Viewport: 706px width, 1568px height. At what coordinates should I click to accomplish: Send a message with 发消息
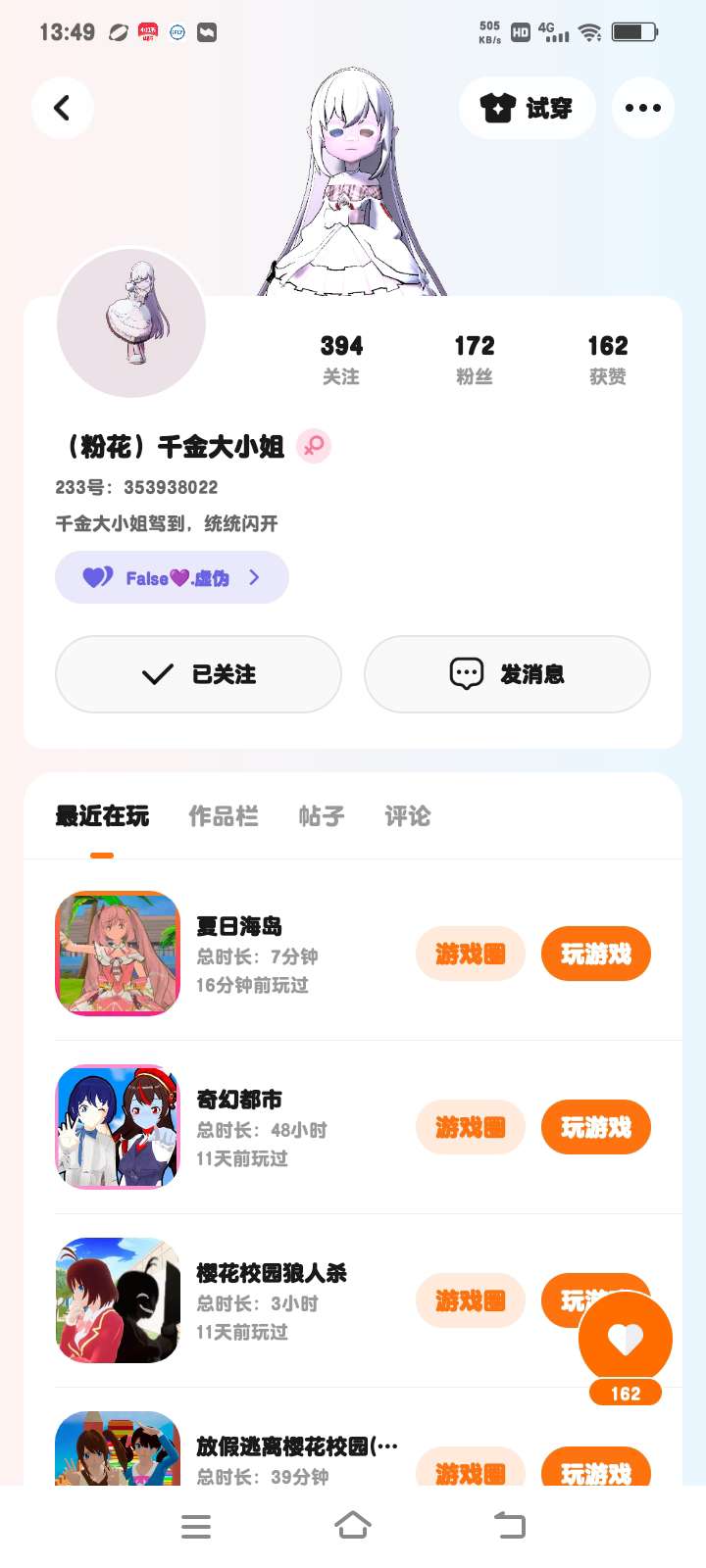pos(507,674)
